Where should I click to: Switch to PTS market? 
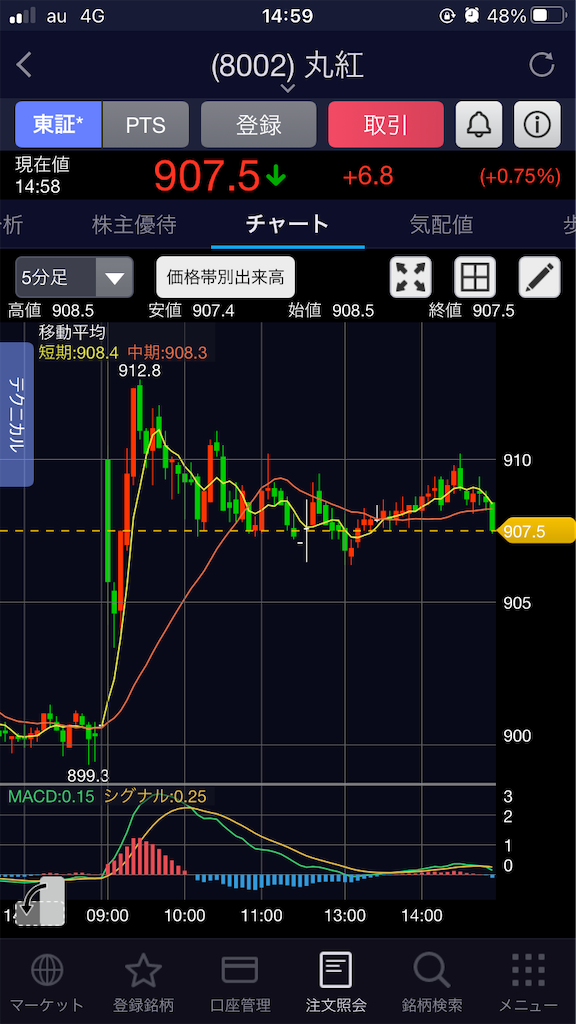pyautogui.click(x=146, y=124)
